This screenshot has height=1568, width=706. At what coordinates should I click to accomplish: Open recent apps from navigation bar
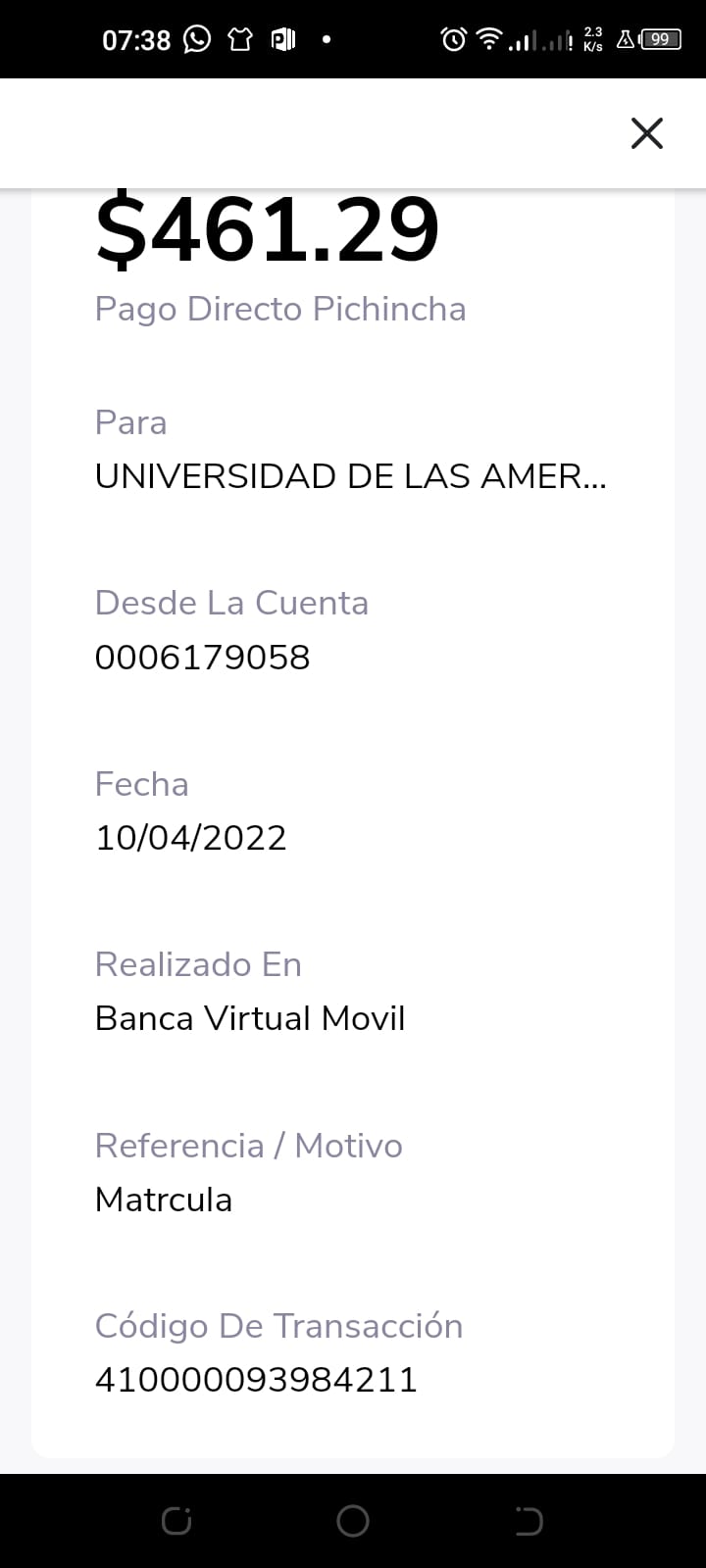(x=176, y=1521)
